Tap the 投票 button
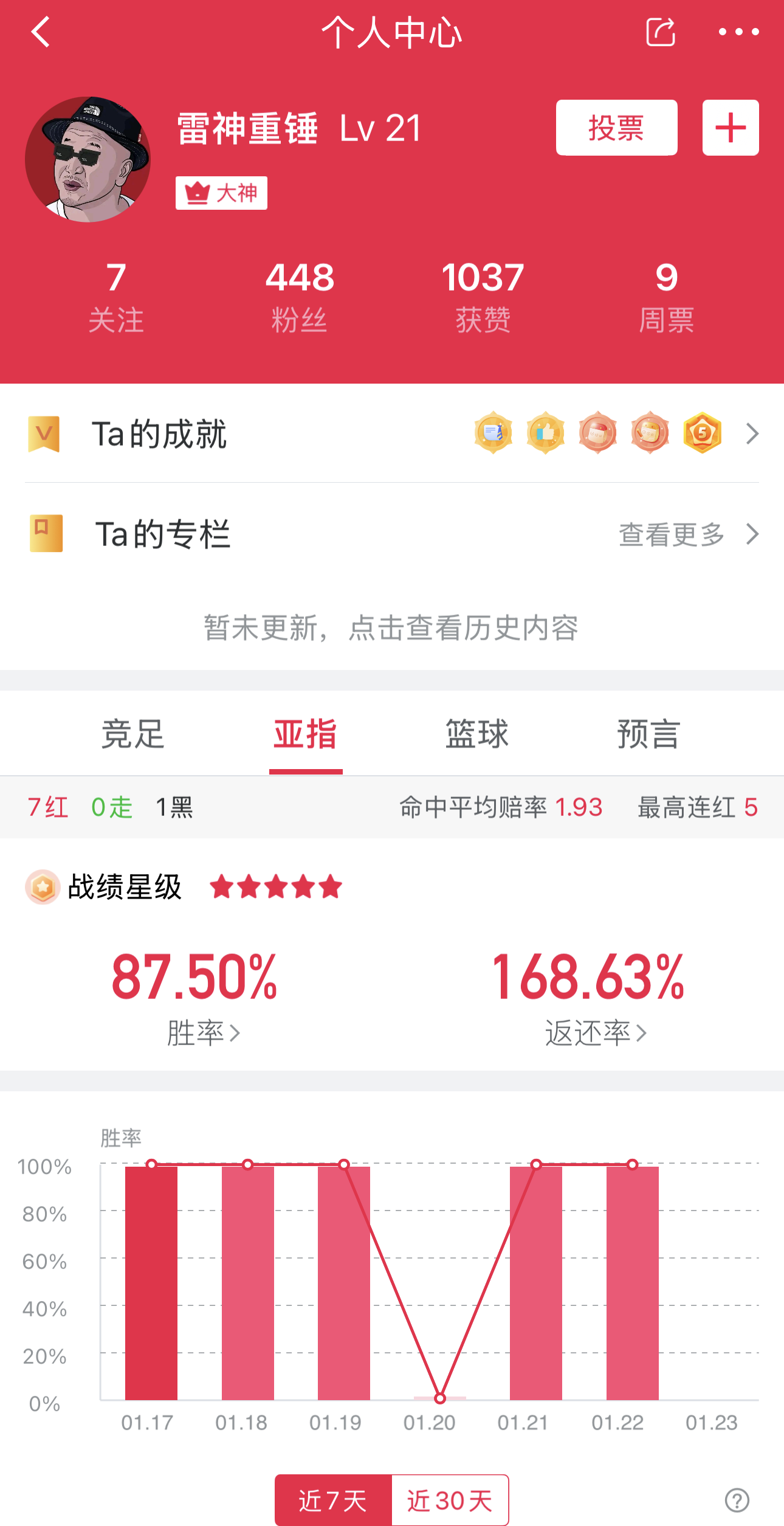This screenshot has height=1526, width=784. [x=616, y=128]
